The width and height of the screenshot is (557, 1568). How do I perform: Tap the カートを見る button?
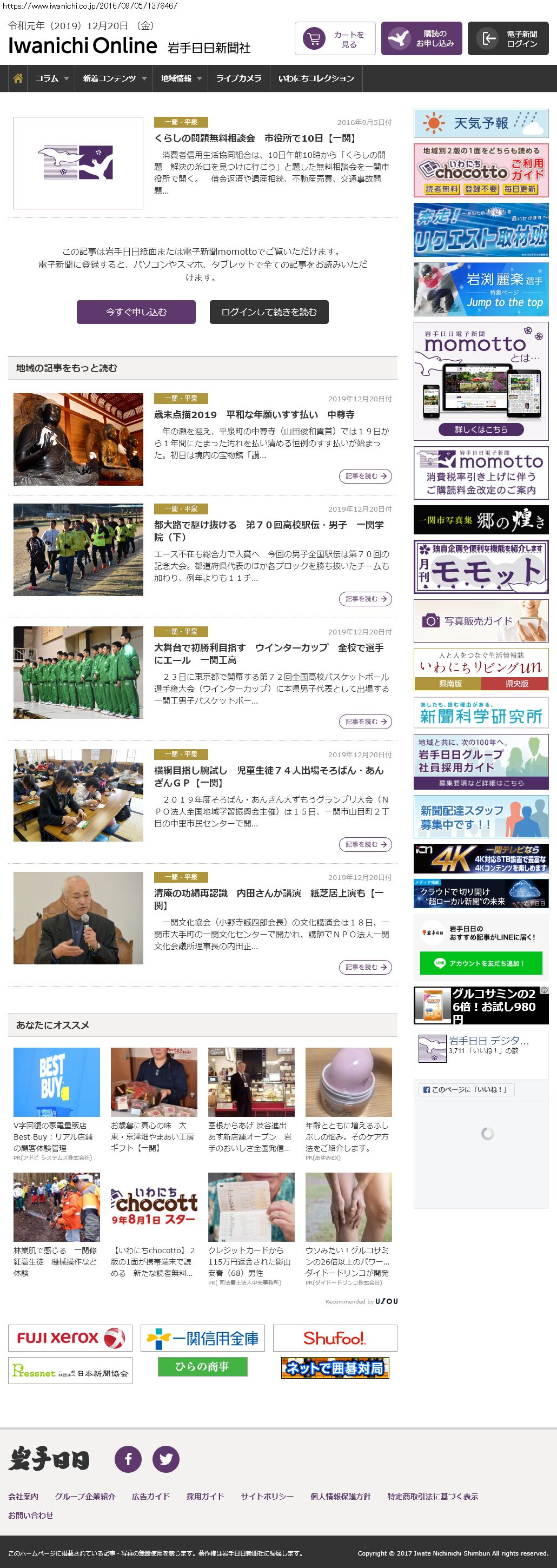coord(335,39)
